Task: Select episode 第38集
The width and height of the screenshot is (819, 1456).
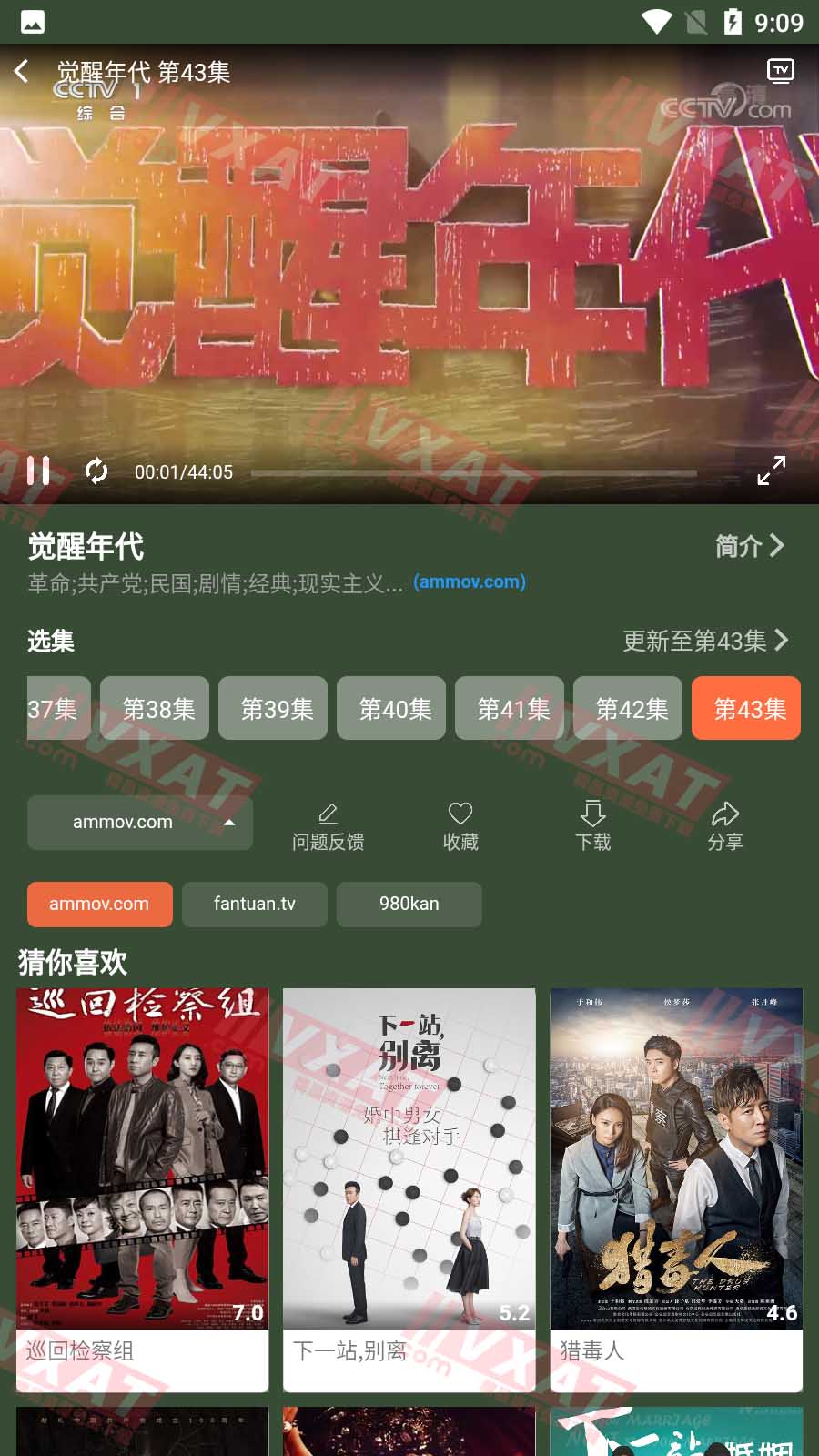Action: (x=155, y=708)
